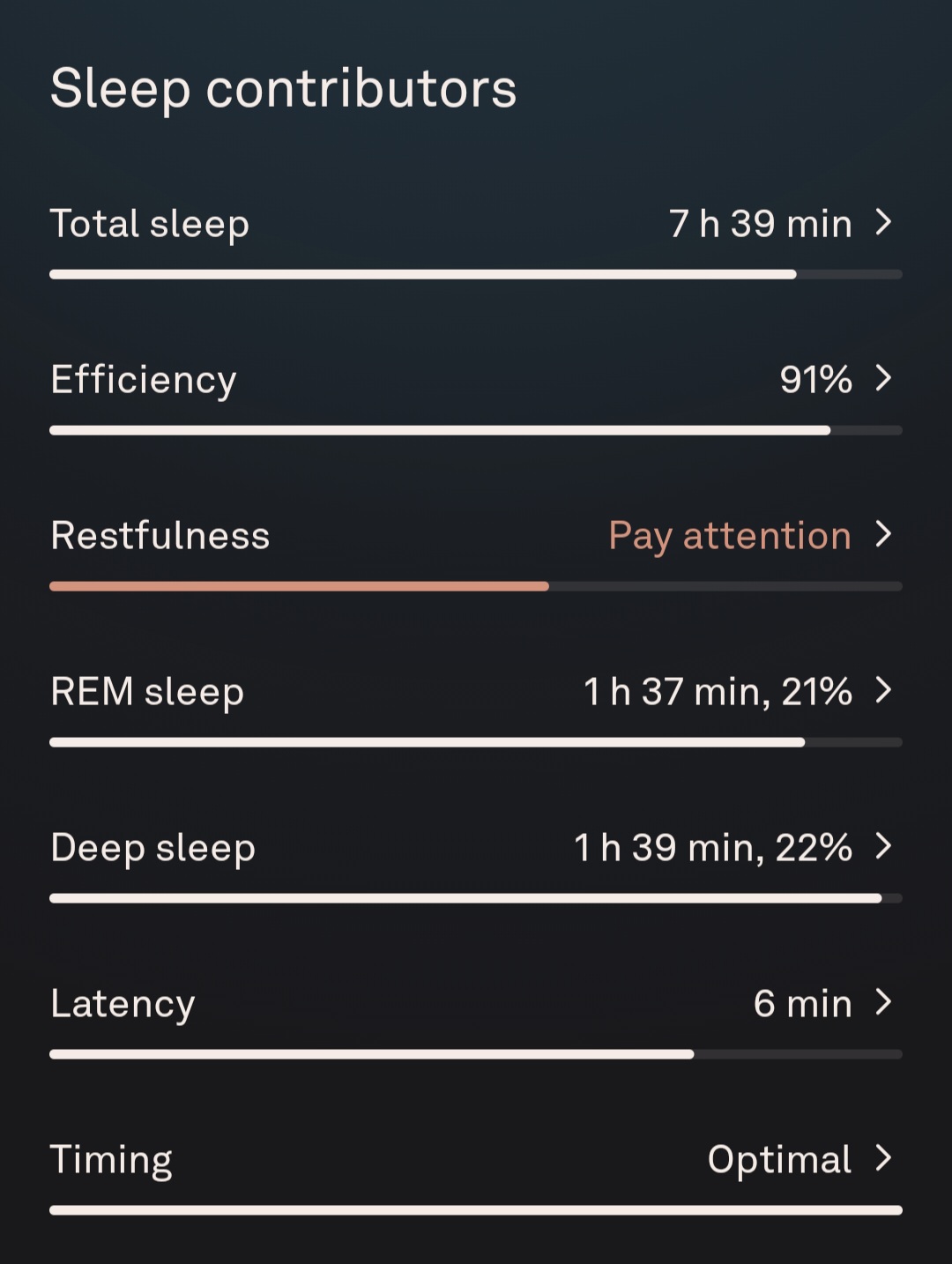952x1264 pixels.
Task: Open Total sleep details
Action: pos(476,224)
